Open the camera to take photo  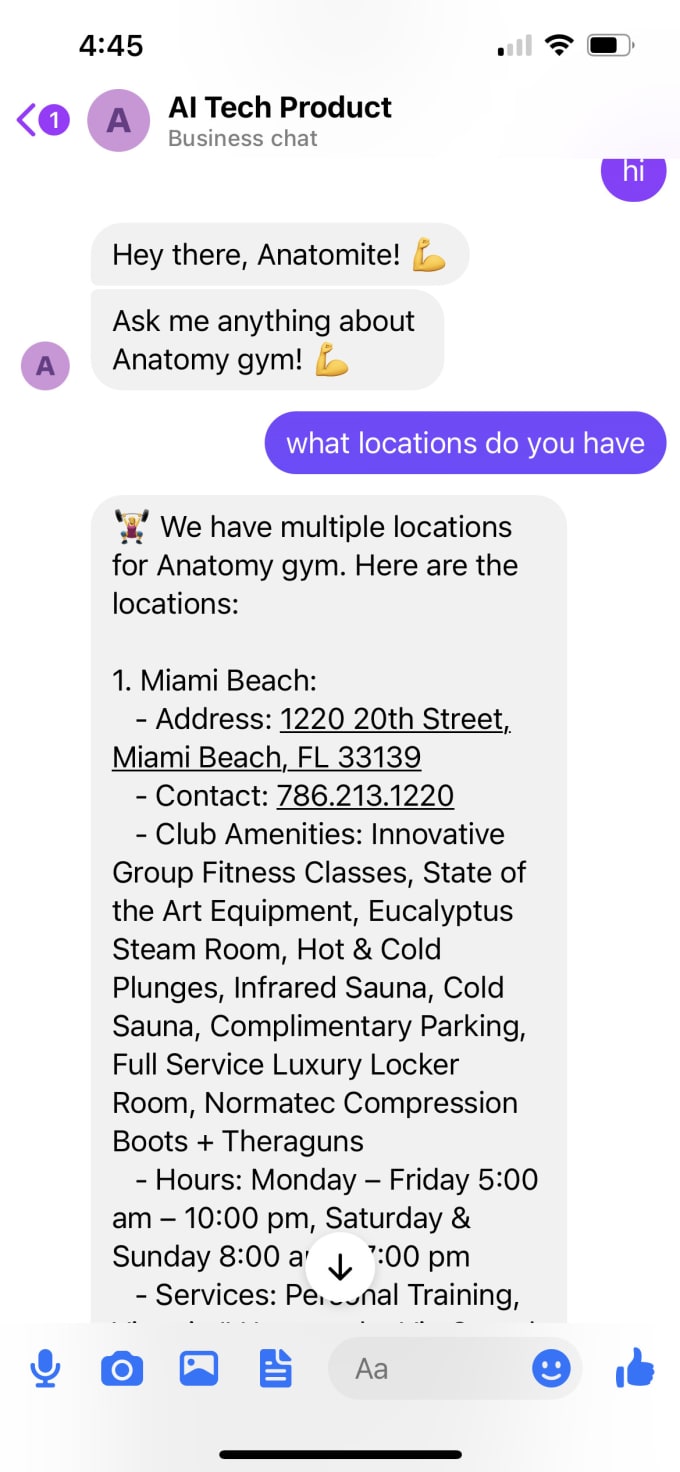122,1368
